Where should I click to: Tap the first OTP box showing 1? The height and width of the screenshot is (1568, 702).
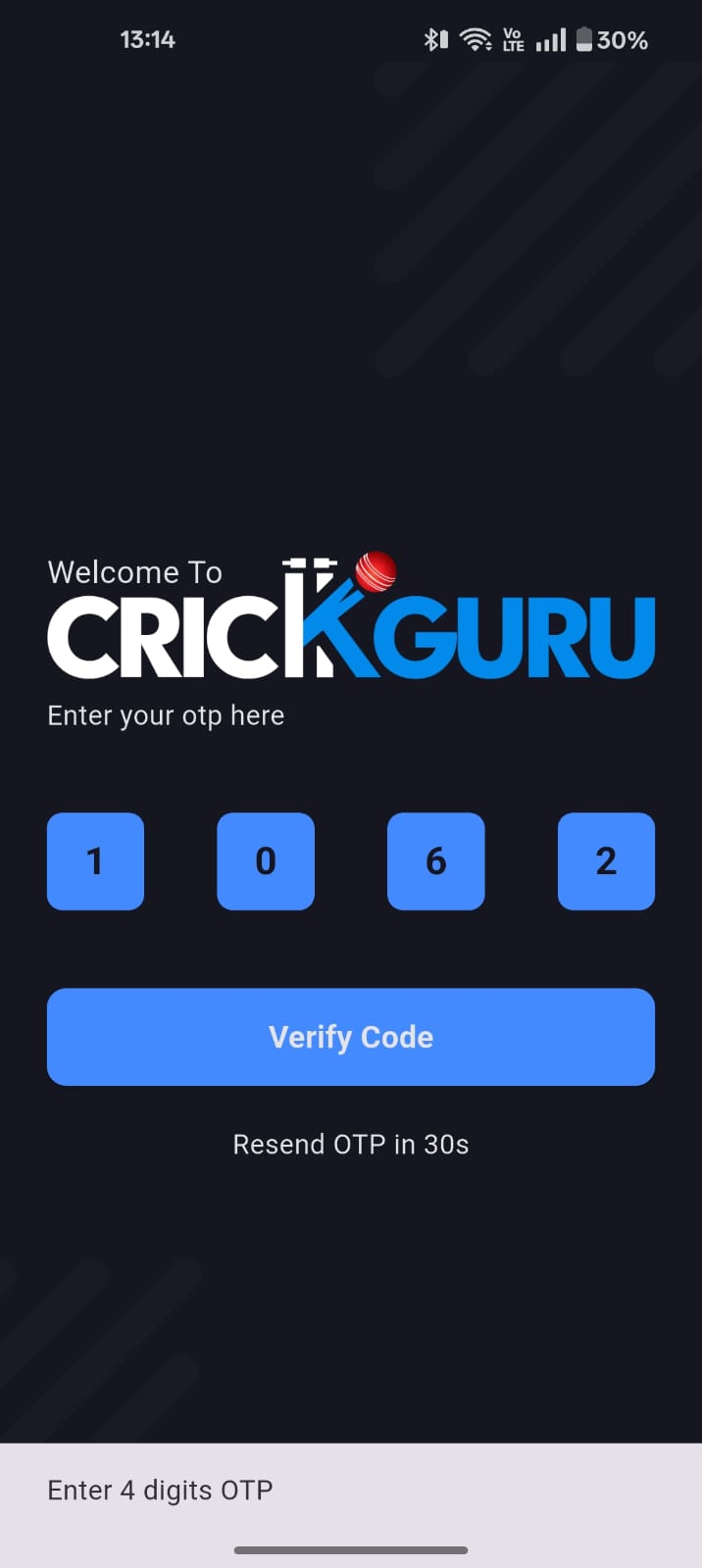95,861
